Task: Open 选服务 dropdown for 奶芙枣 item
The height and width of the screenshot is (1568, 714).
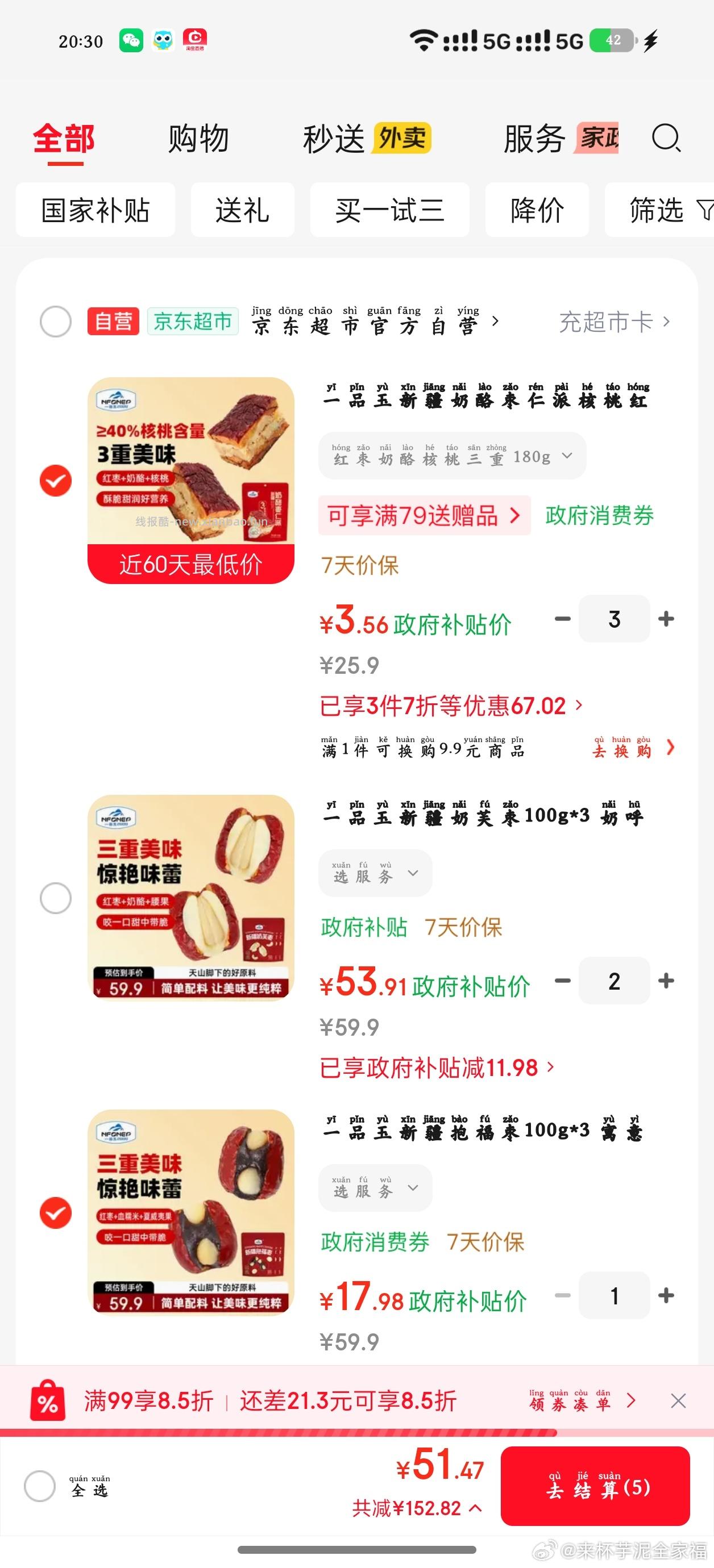Action: click(375, 873)
